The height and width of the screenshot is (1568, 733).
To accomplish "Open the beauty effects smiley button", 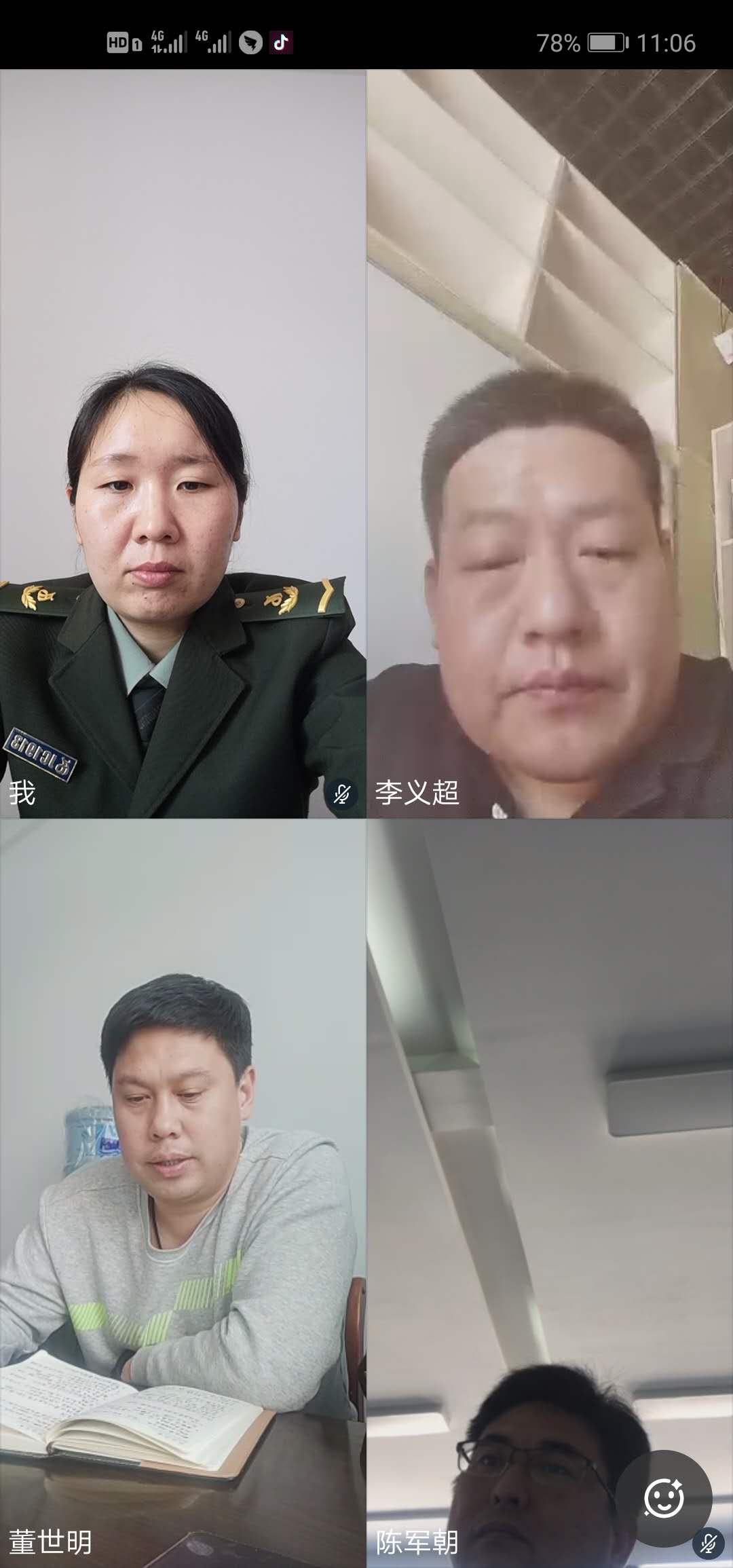I will (x=663, y=1497).
